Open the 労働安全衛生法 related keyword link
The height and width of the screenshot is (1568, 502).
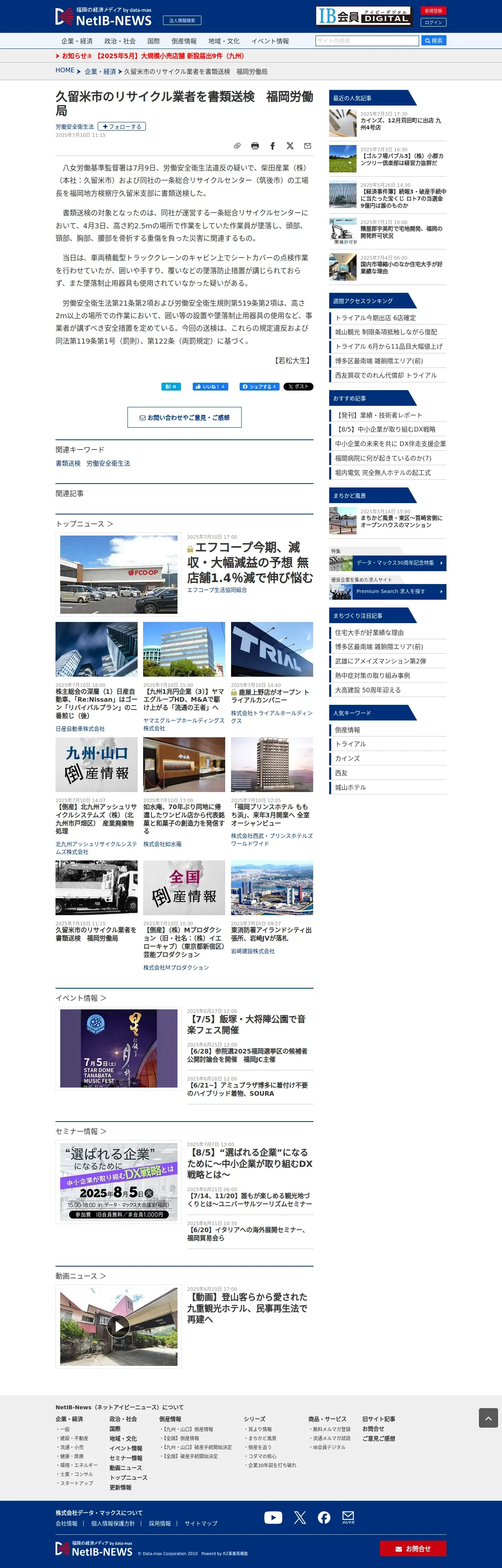tap(108, 463)
